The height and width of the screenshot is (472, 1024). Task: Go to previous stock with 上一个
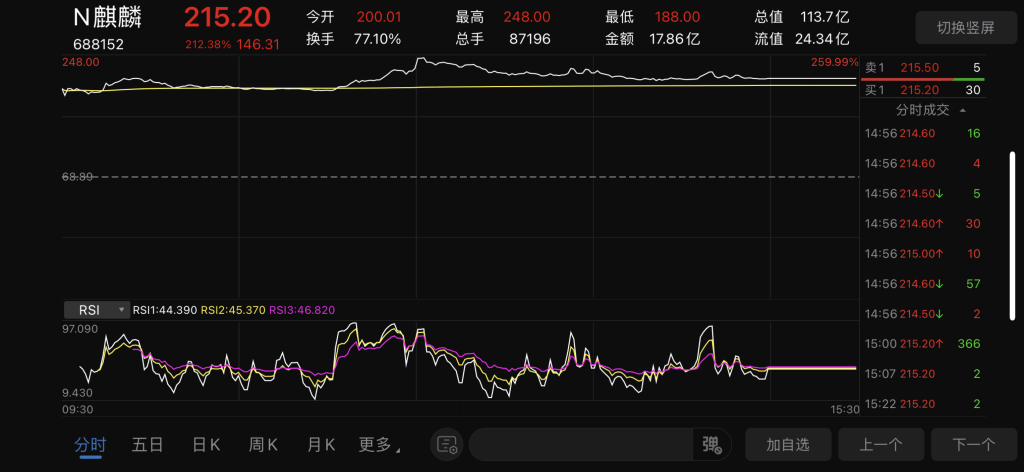point(880,445)
